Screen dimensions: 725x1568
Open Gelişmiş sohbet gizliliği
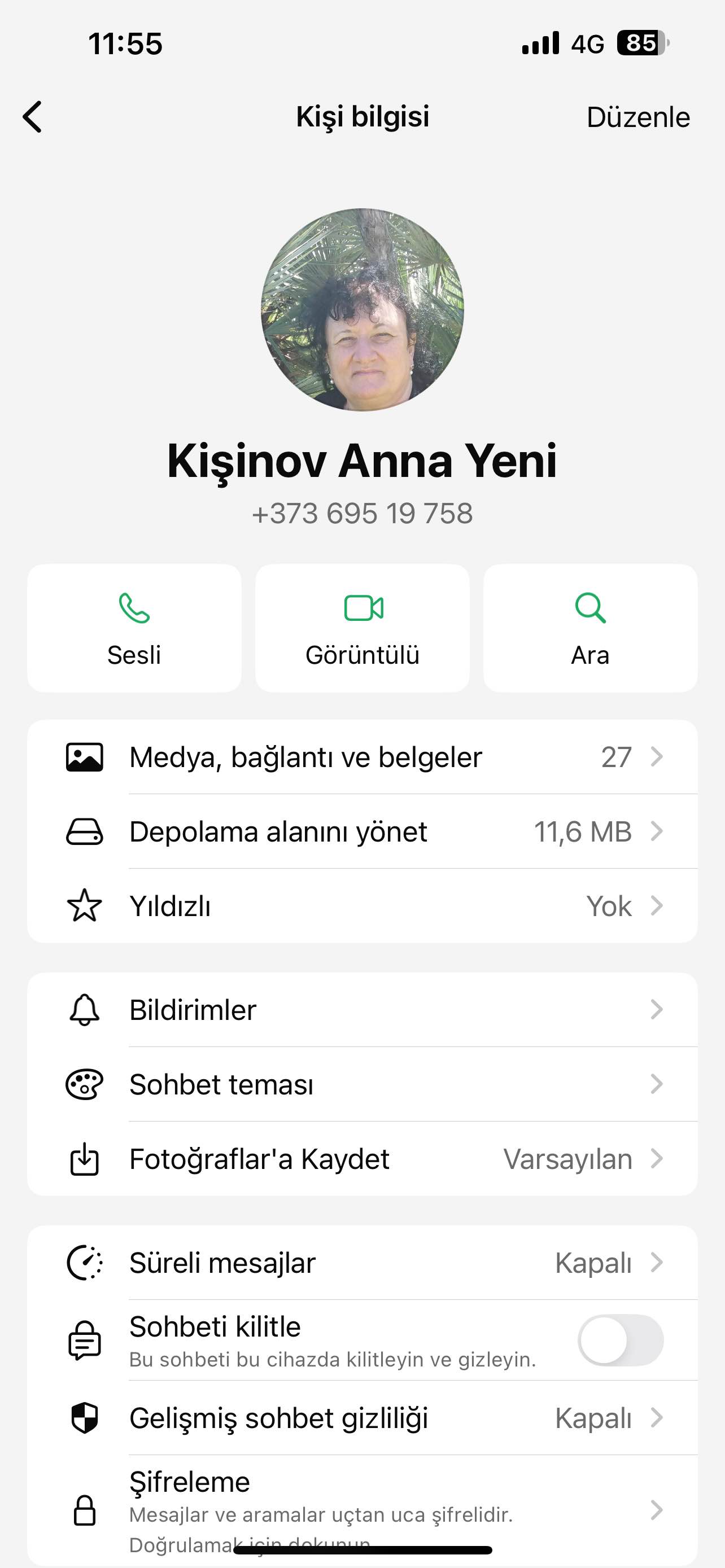tap(362, 1418)
